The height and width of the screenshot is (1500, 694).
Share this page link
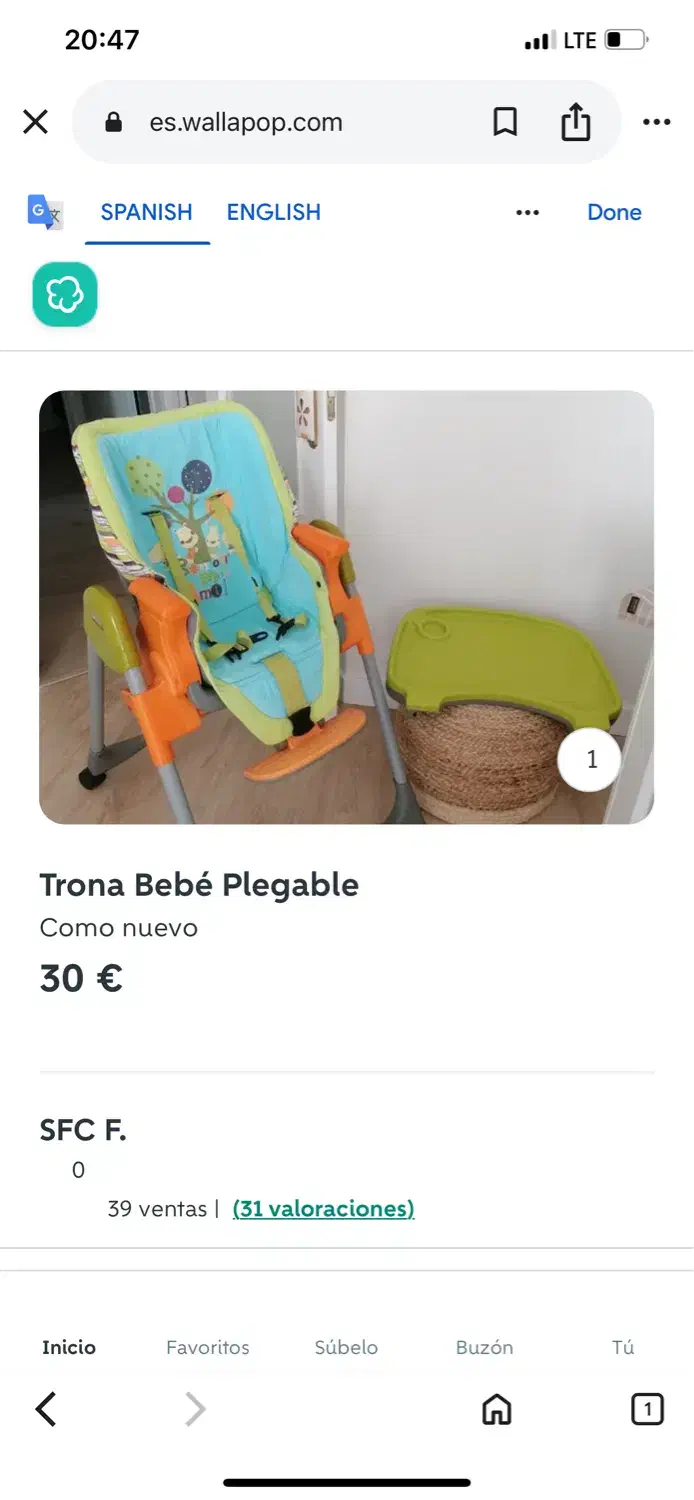click(x=576, y=122)
